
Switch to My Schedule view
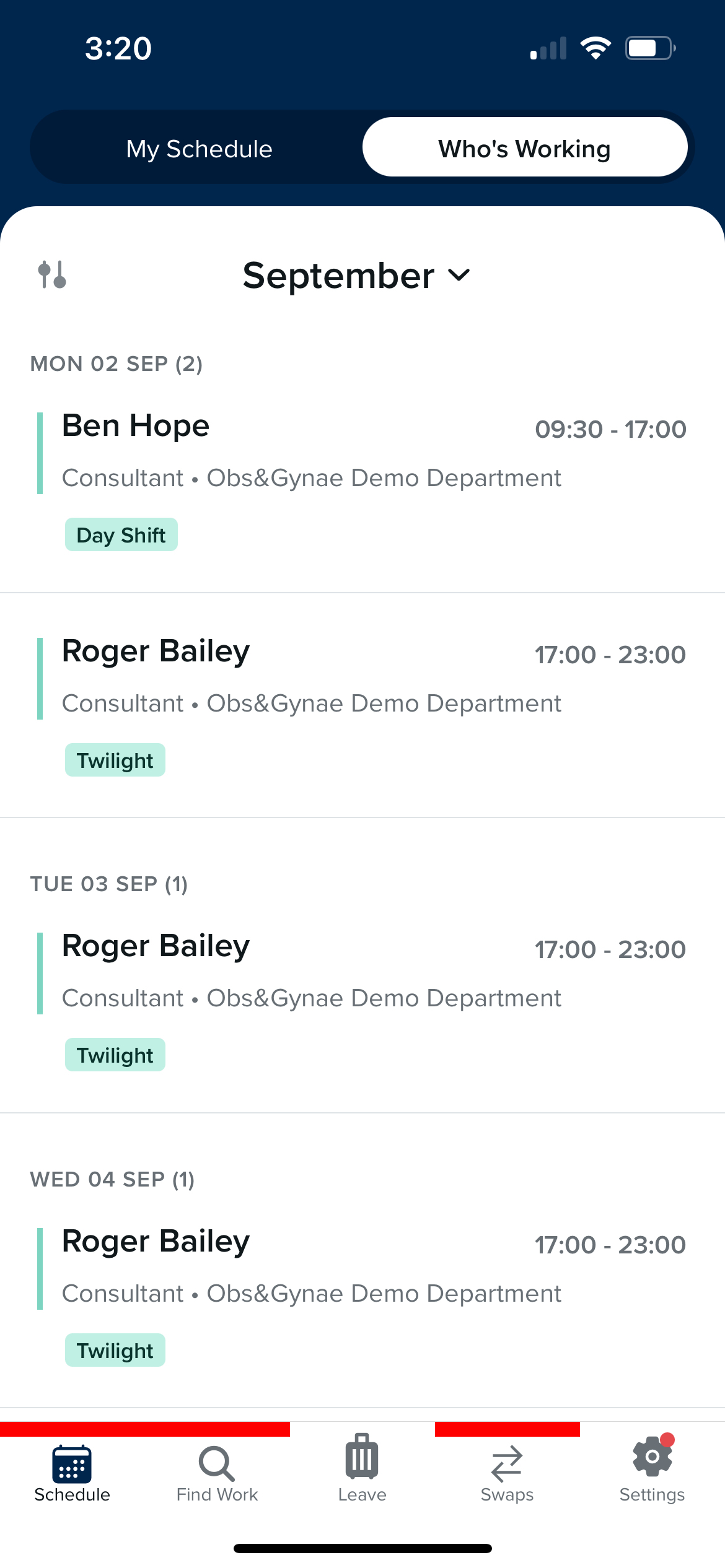click(199, 149)
